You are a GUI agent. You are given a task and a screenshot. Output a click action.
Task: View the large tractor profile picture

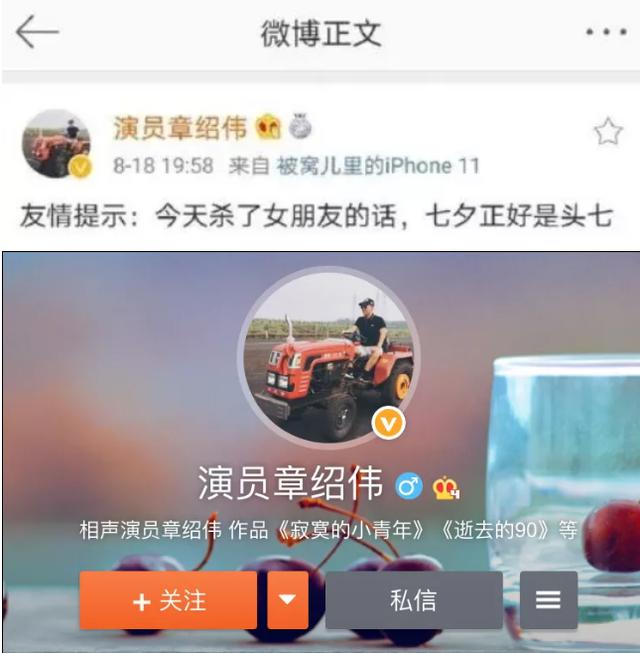[328, 356]
